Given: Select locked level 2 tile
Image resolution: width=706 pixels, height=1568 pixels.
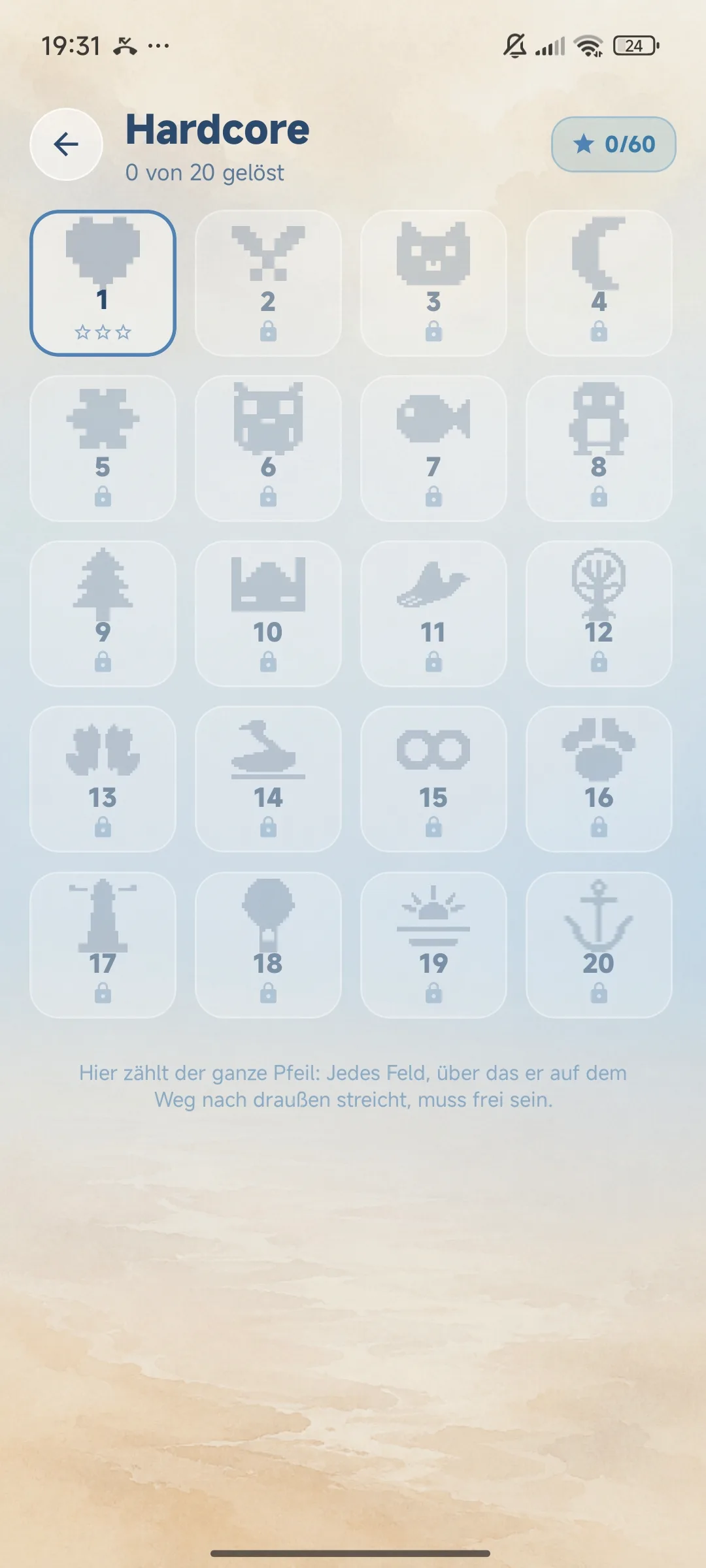Looking at the screenshot, I should pyautogui.click(x=268, y=283).
